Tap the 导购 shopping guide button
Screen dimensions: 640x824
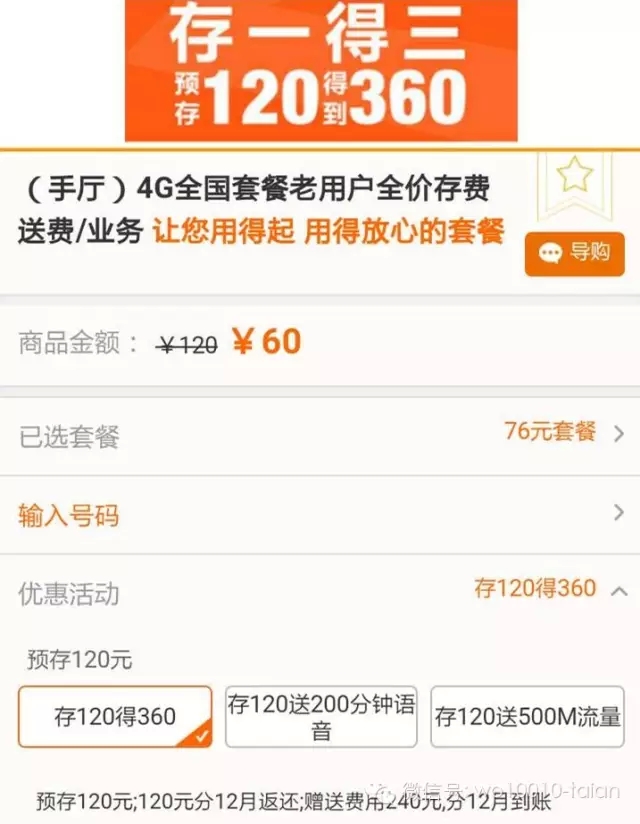point(574,253)
